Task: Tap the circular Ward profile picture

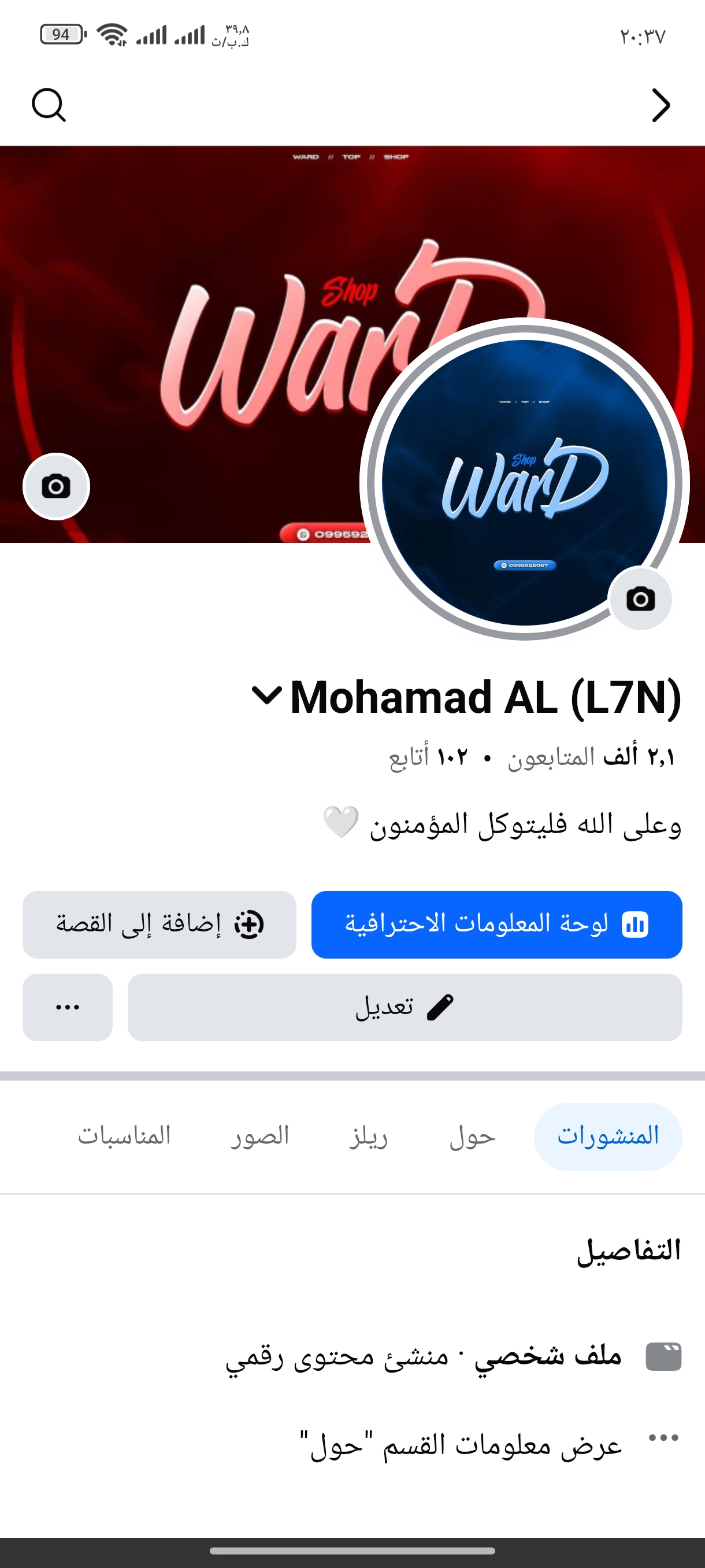Action: (x=522, y=483)
